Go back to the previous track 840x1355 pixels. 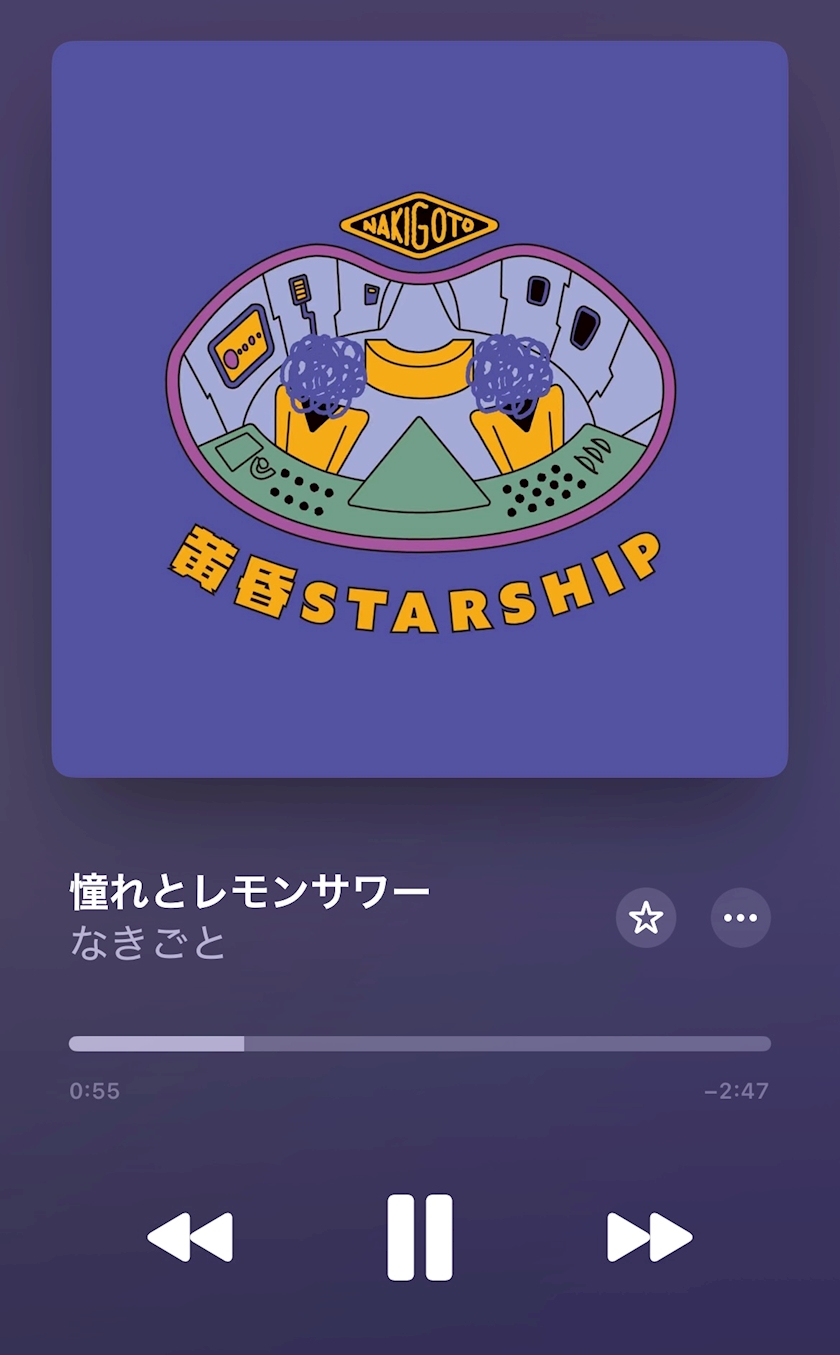click(x=190, y=1237)
